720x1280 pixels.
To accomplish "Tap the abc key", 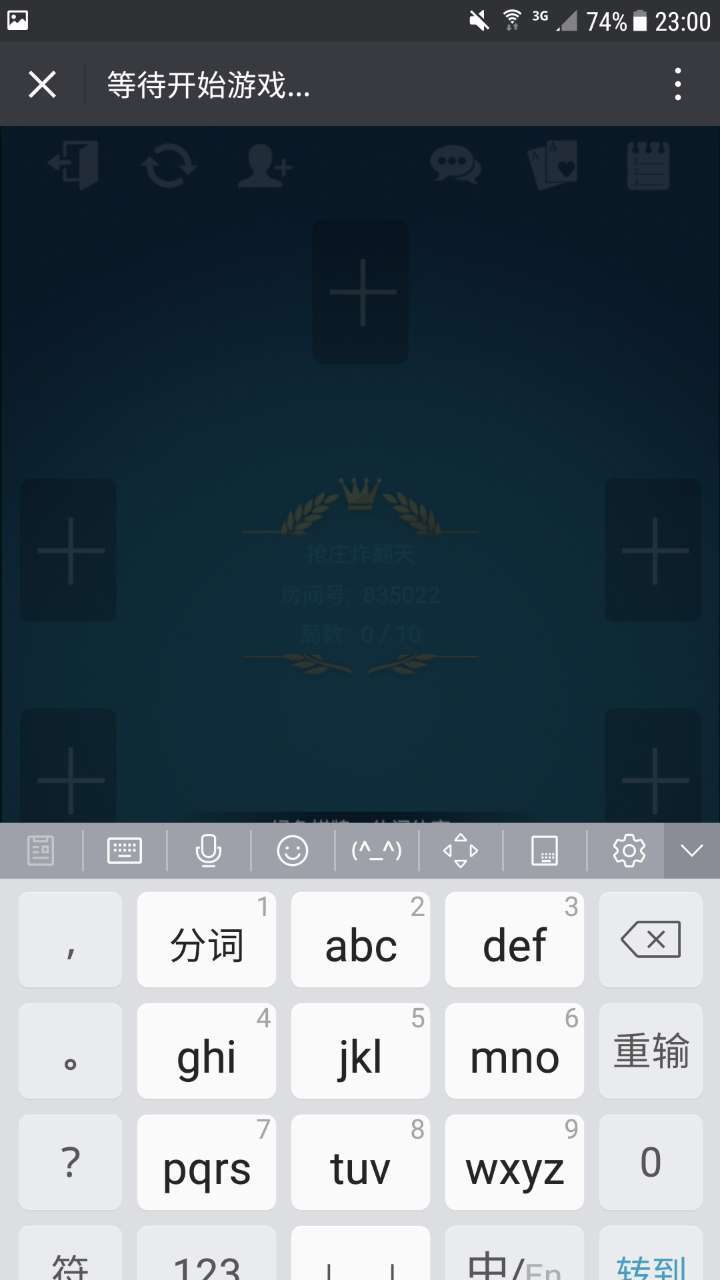I will pos(360,940).
